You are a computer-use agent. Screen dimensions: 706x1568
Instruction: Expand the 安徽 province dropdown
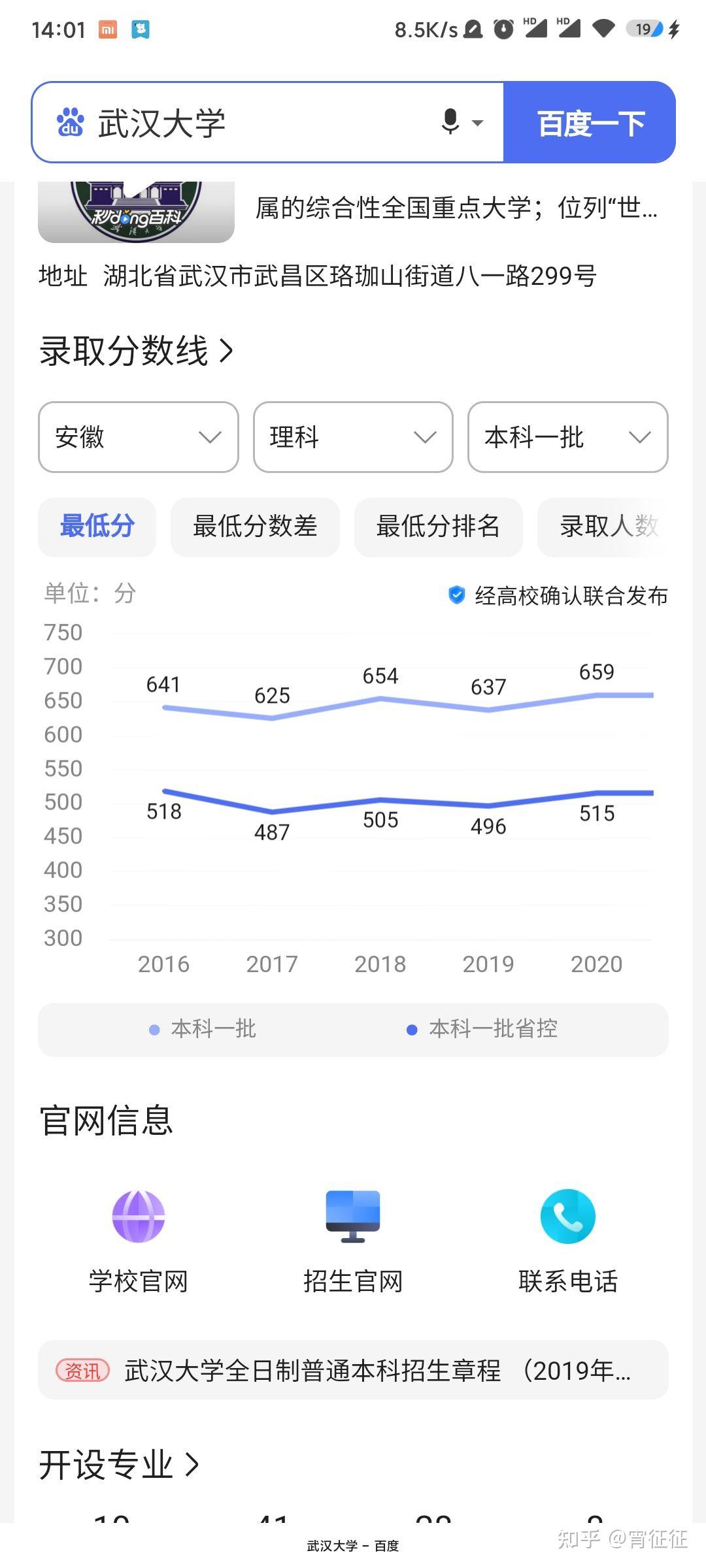[139, 437]
